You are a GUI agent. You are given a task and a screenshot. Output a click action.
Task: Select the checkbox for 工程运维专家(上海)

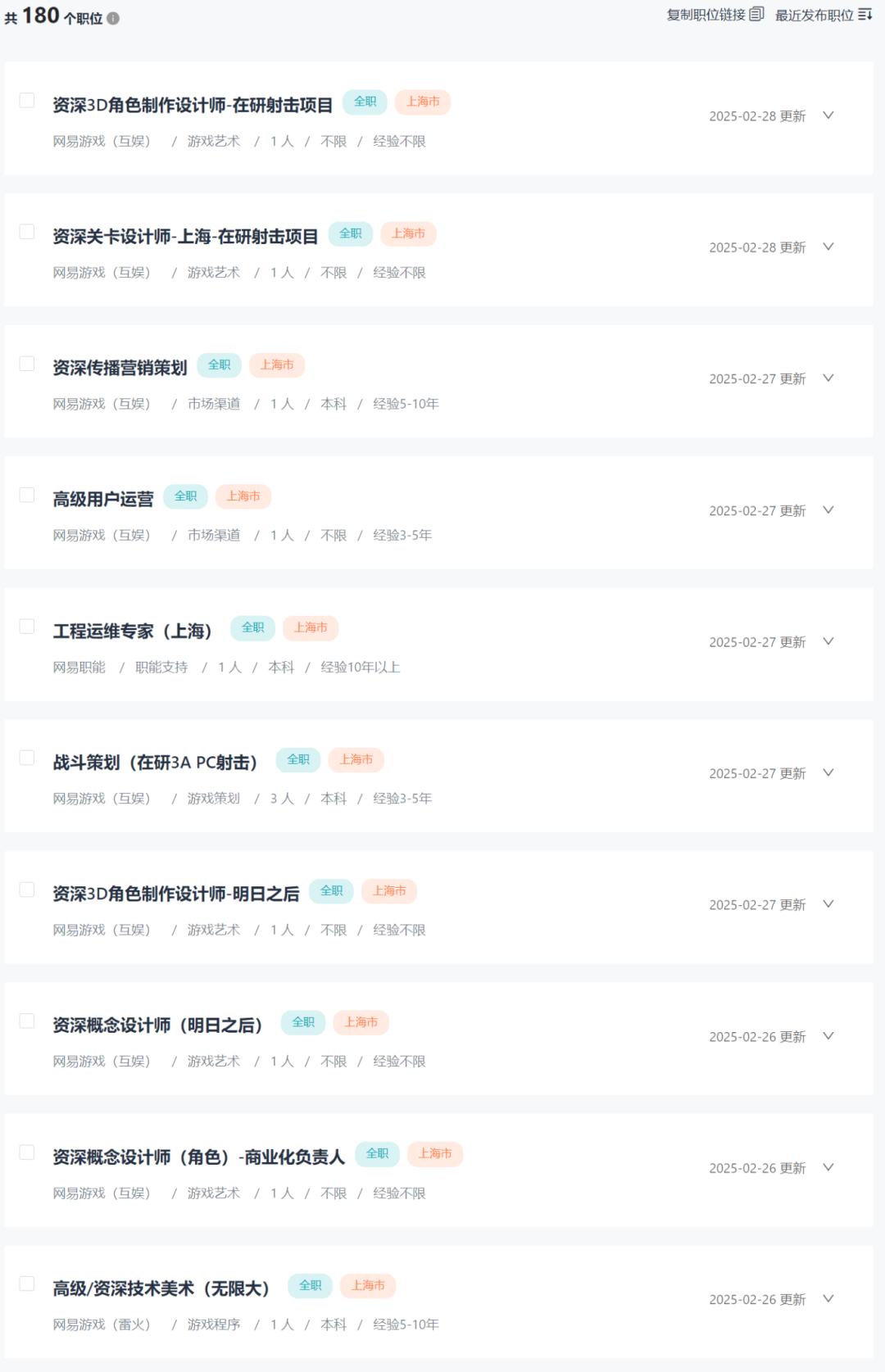point(27,627)
